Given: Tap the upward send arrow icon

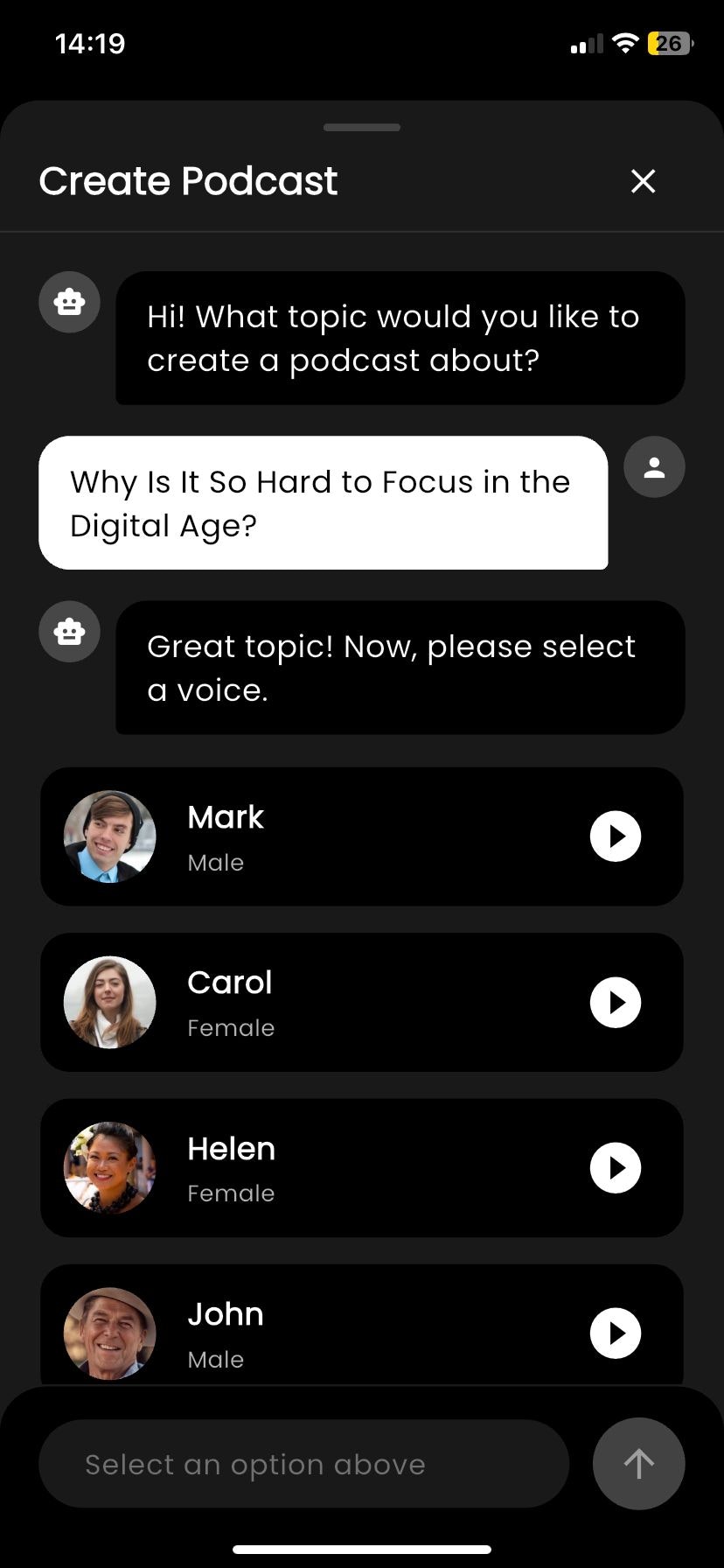Looking at the screenshot, I should tap(638, 1464).
